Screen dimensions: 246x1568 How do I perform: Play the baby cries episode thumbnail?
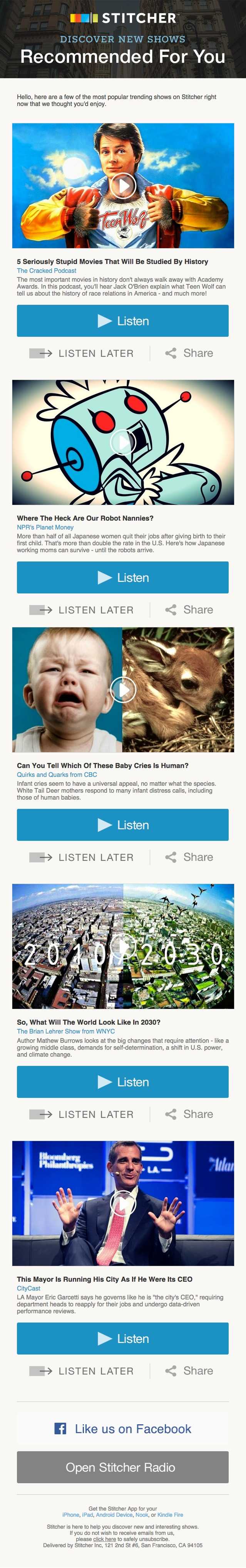[123, 690]
